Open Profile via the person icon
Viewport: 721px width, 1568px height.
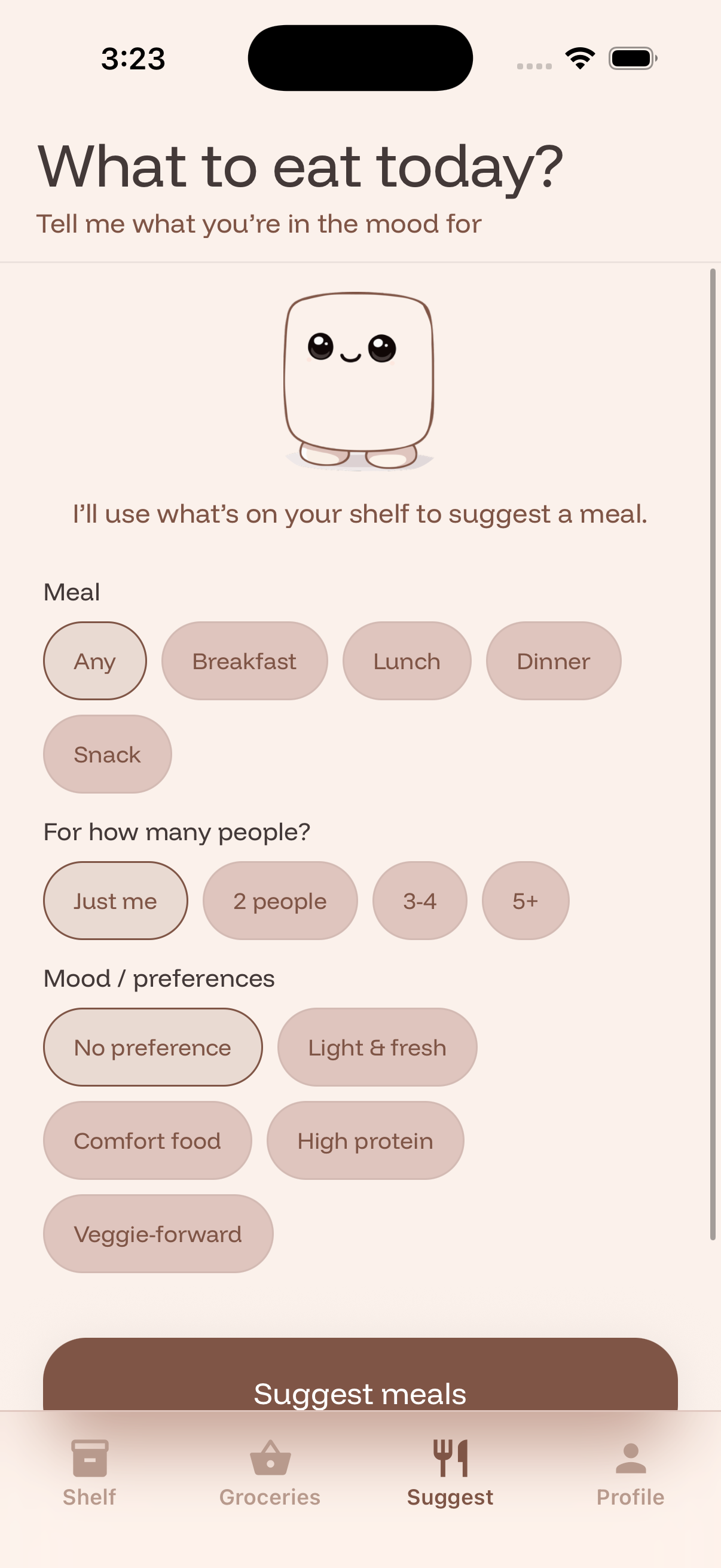pos(630,1457)
